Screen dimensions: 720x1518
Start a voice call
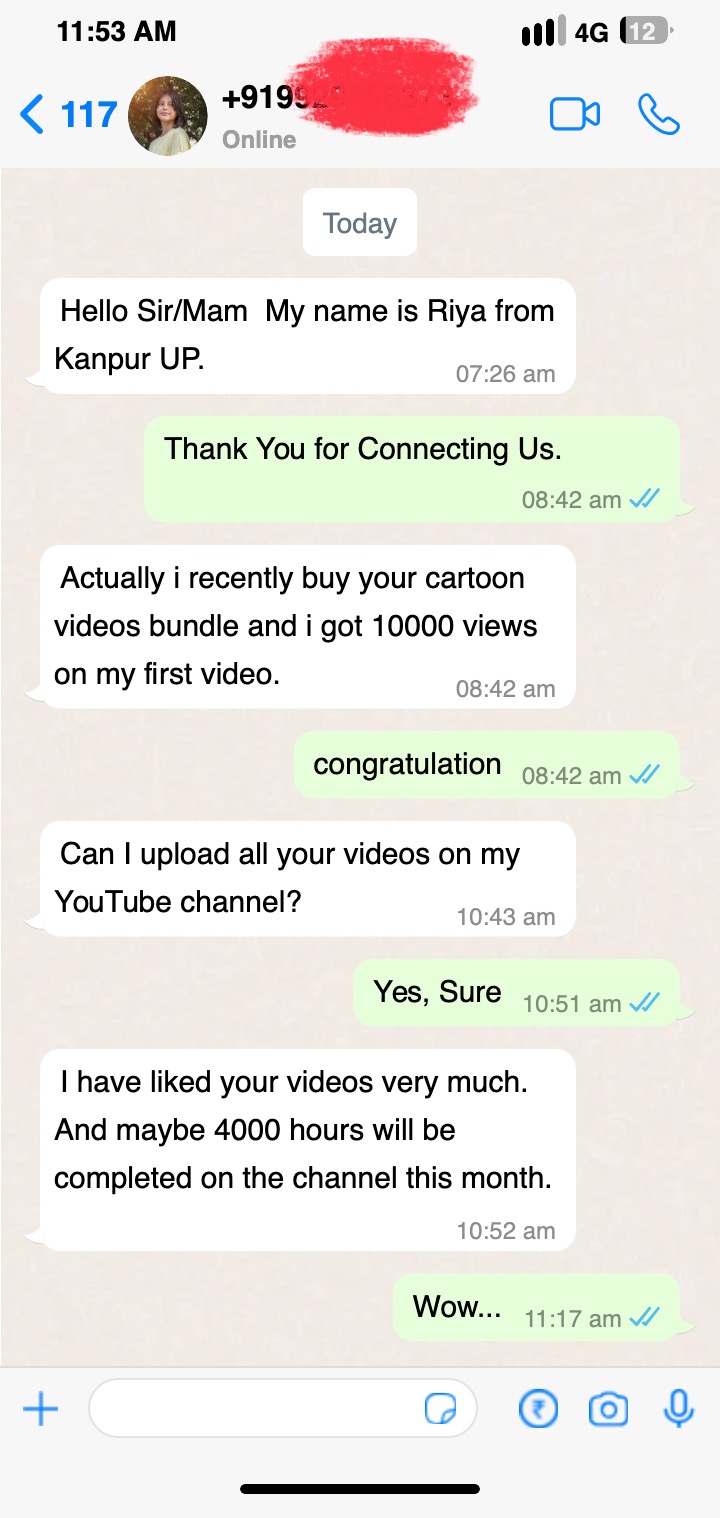tap(659, 115)
